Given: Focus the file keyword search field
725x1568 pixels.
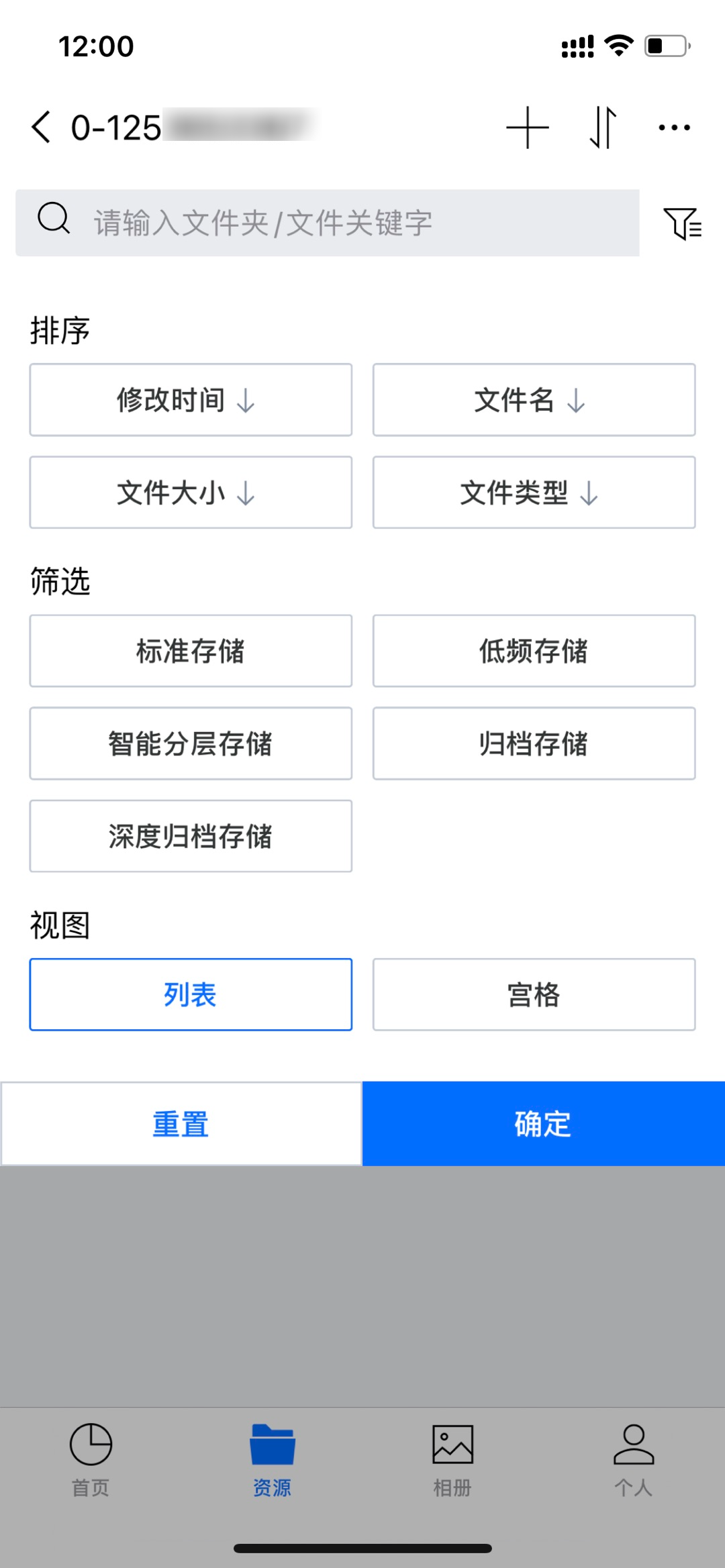Looking at the screenshot, I should (x=328, y=223).
